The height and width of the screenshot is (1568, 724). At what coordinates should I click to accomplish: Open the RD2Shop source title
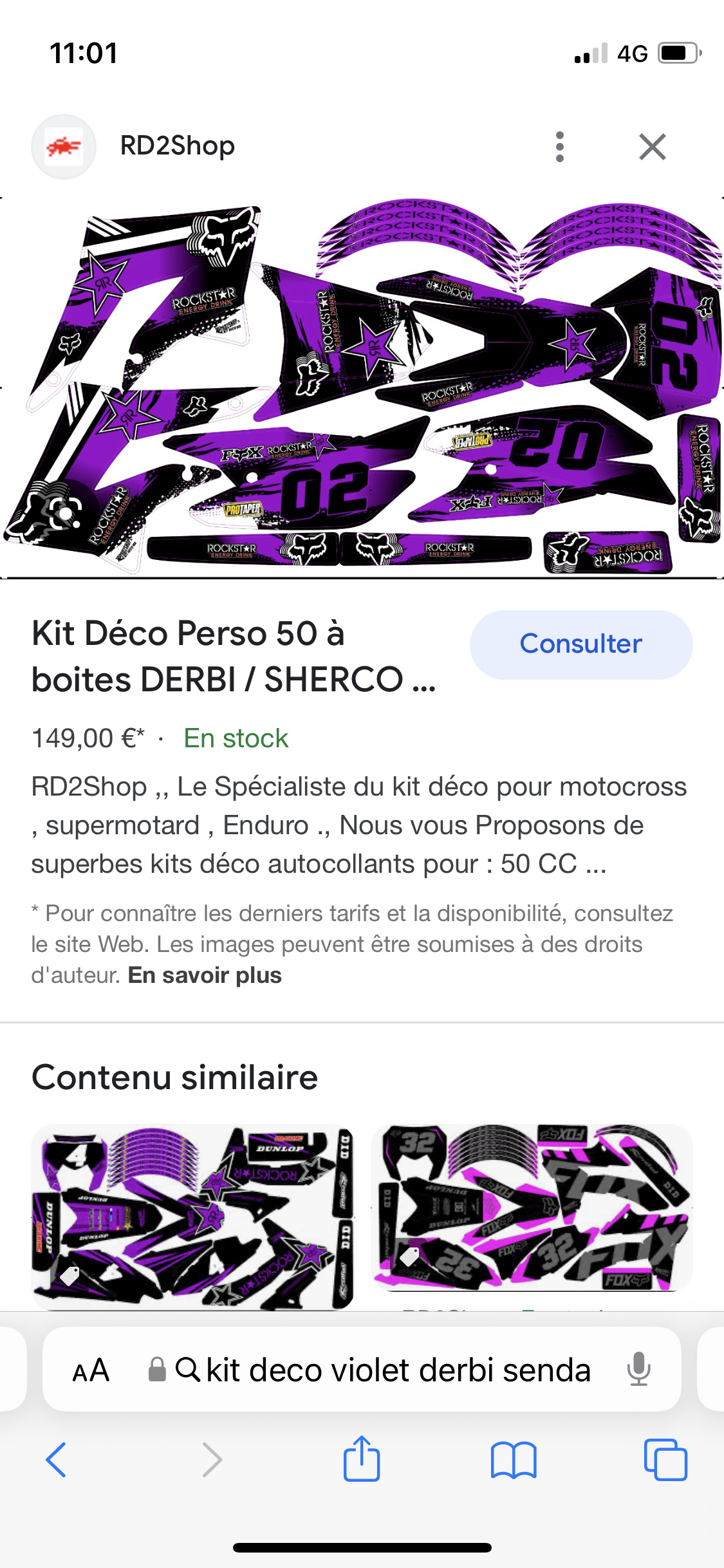(x=178, y=146)
